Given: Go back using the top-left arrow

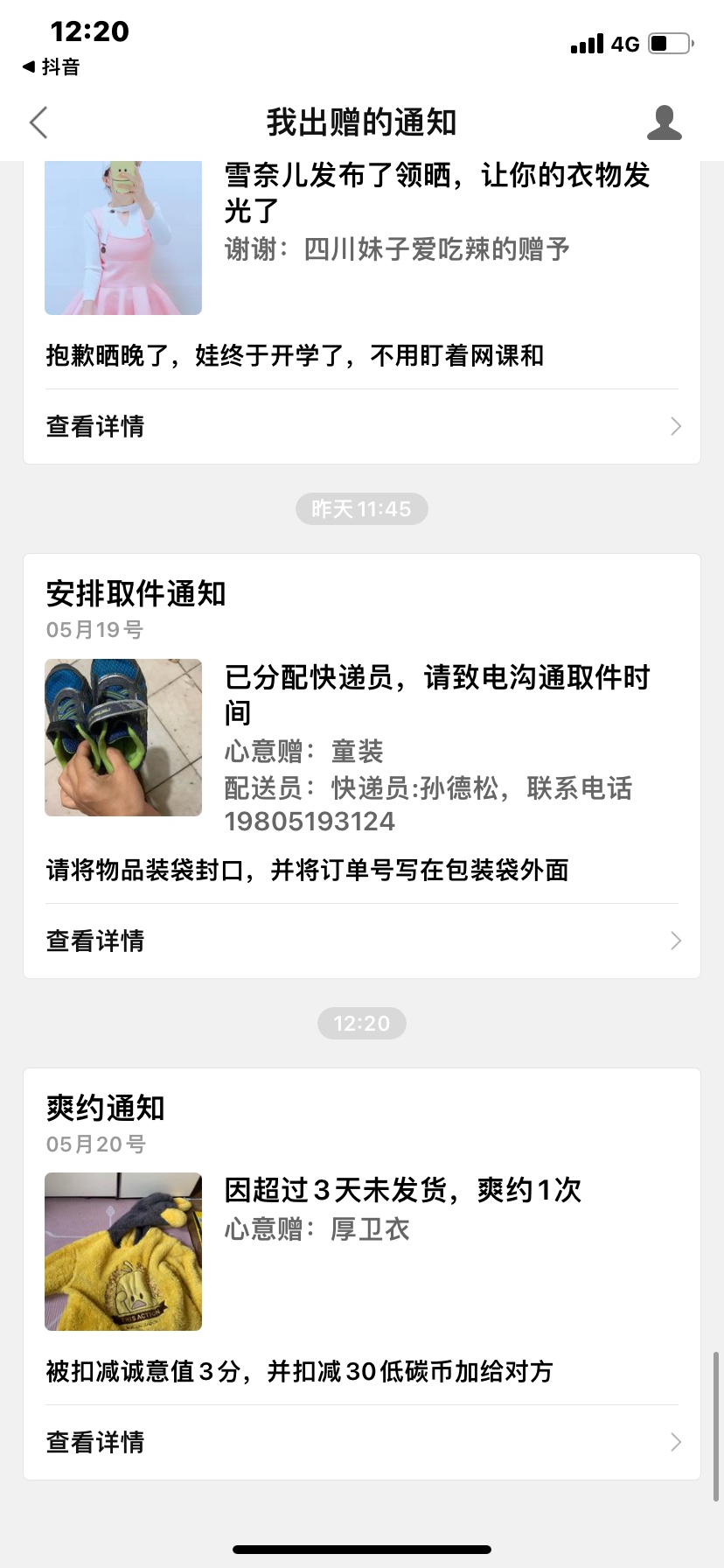Looking at the screenshot, I should [38, 122].
